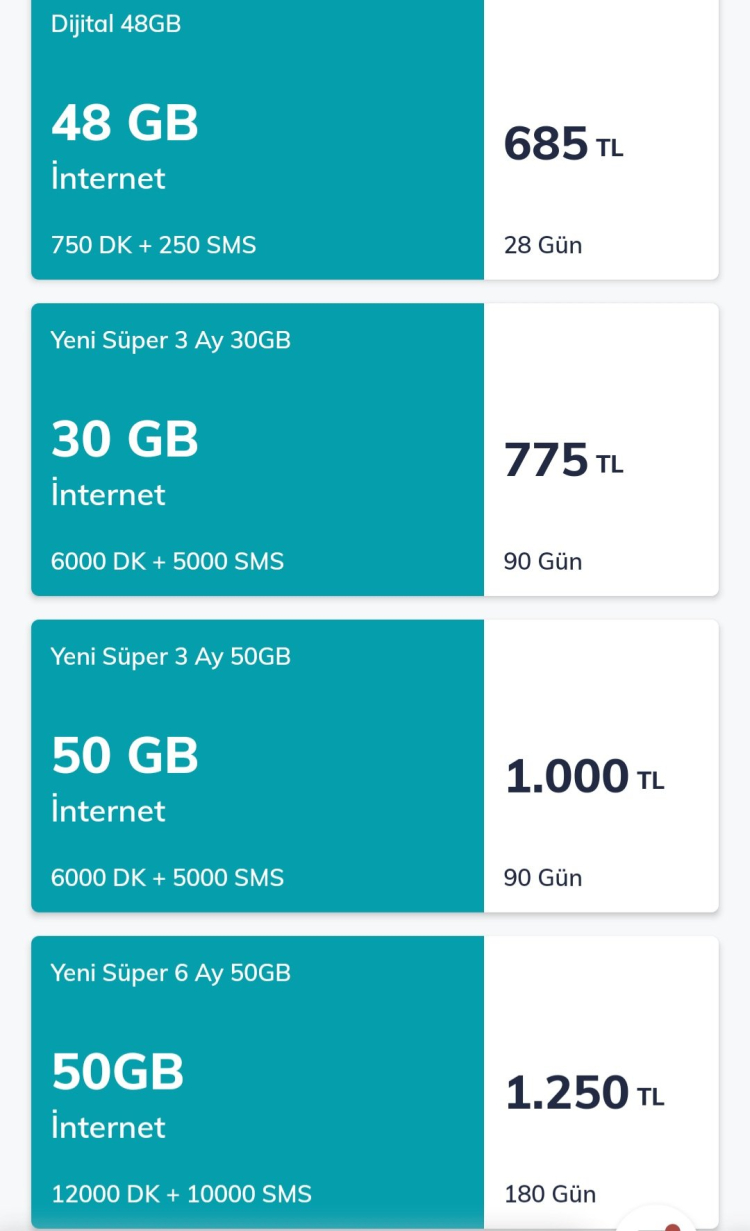The width and height of the screenshot is (750, 1231).
Task: Click the 685 TL price label
Action: tap(563, 145)
